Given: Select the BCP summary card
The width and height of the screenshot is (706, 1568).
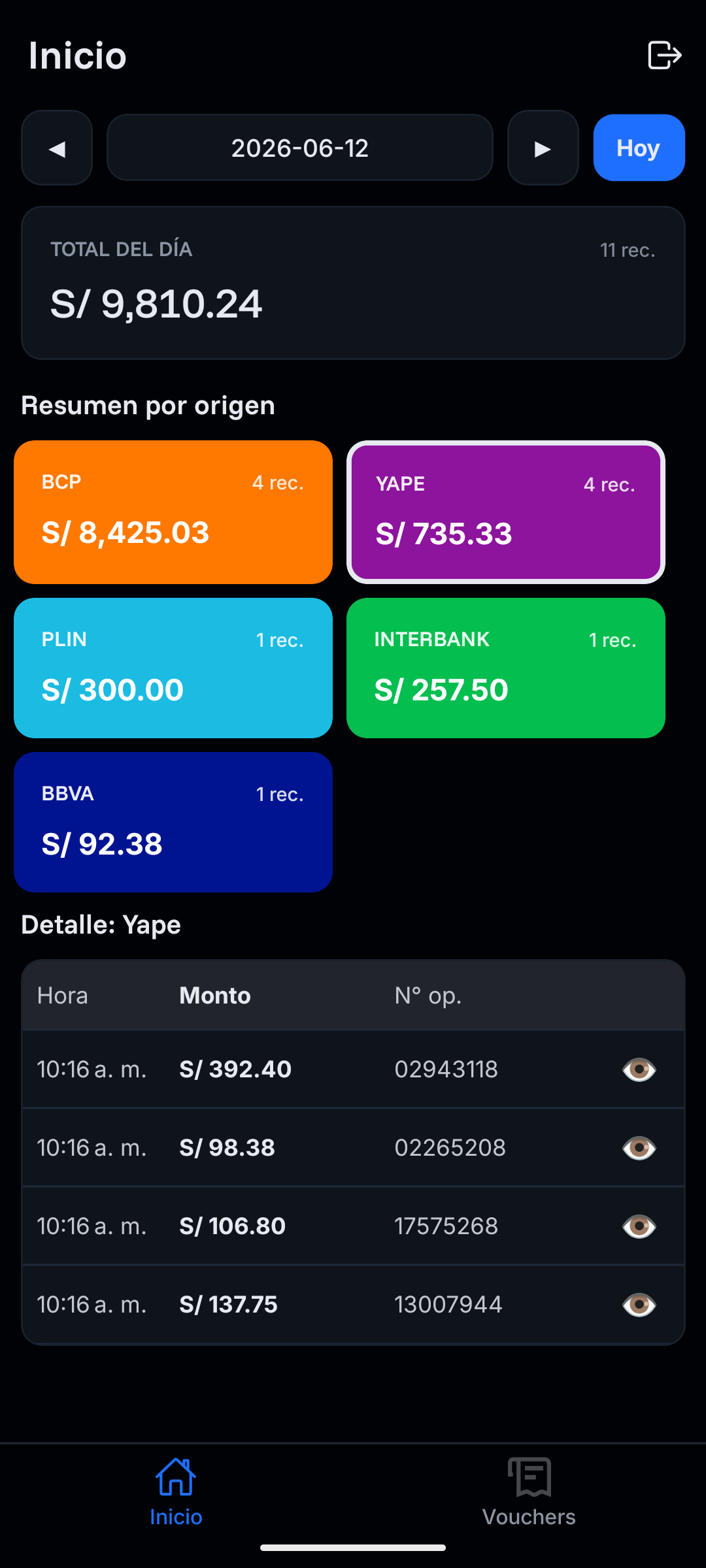Looking at the screenshot, I should pos(173,512).
